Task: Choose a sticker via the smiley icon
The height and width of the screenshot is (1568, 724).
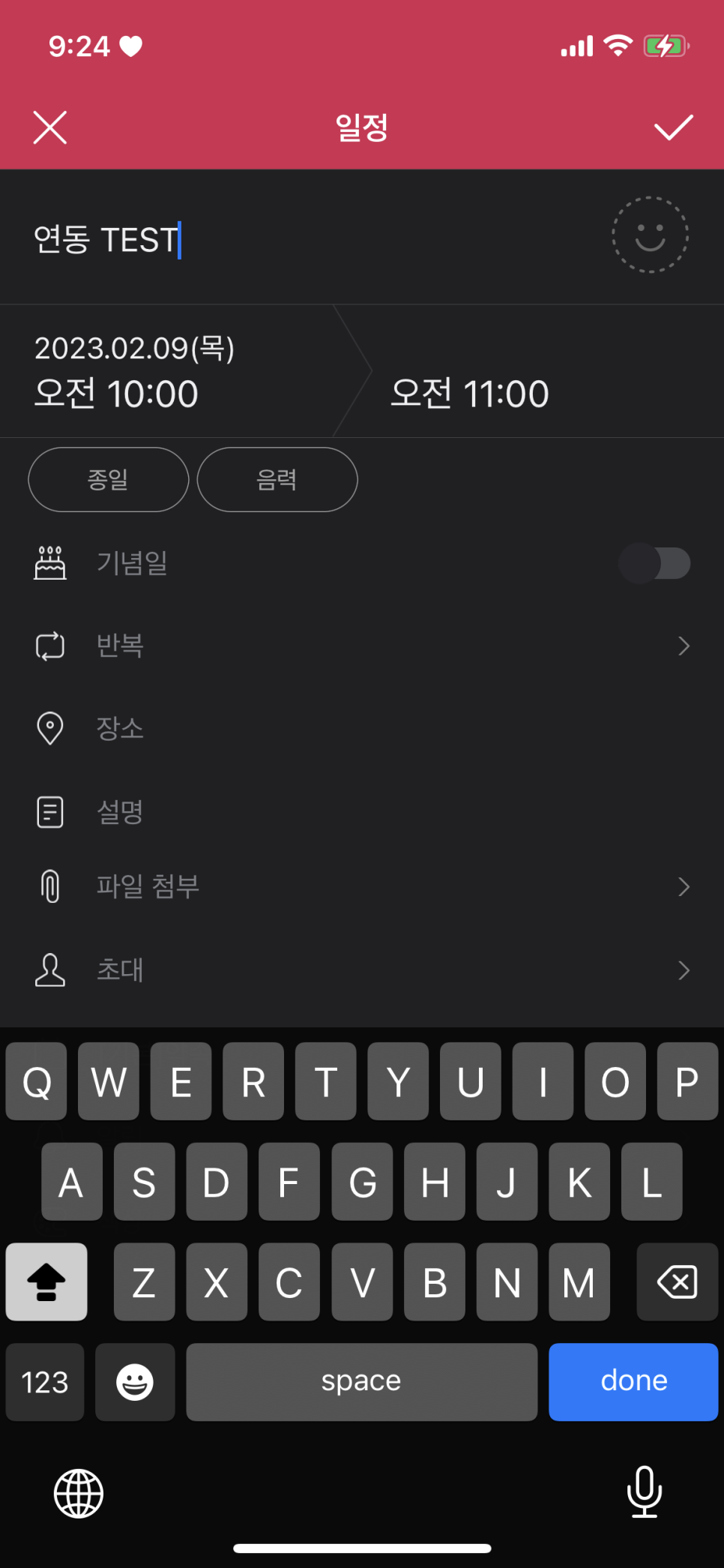Action: tap(650, 235)
